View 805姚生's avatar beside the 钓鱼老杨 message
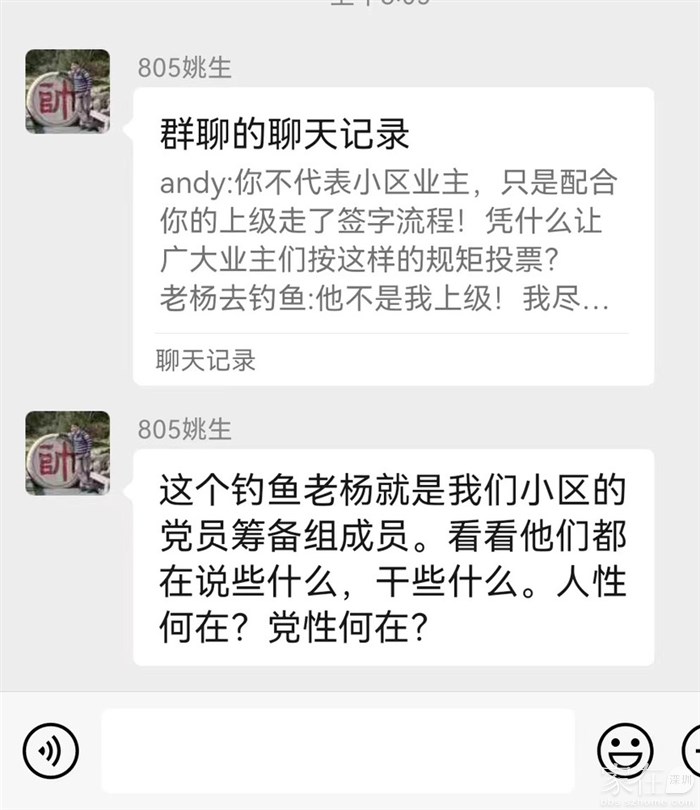 pos(68,453)
